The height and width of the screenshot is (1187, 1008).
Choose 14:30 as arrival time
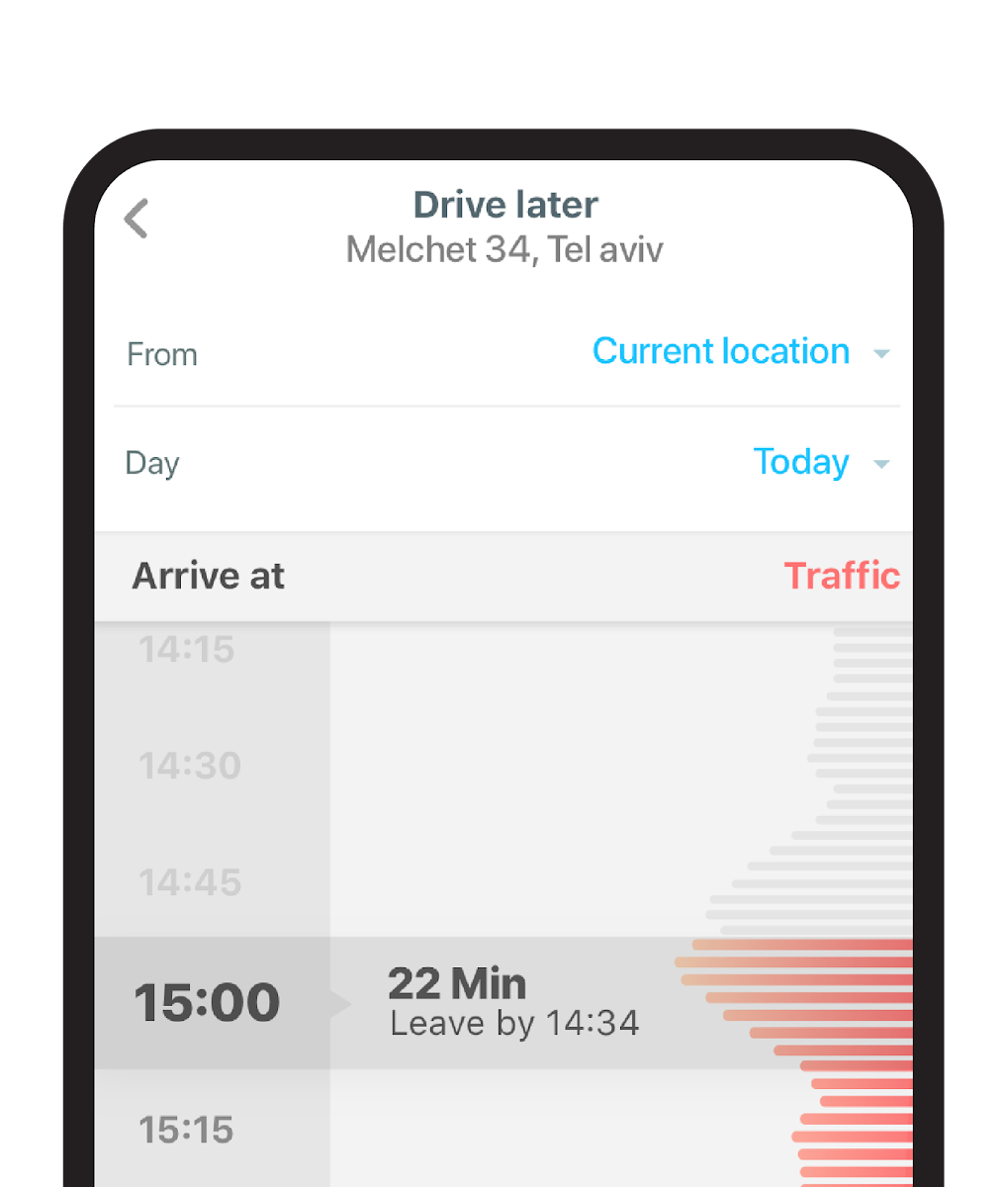point(189,766)
